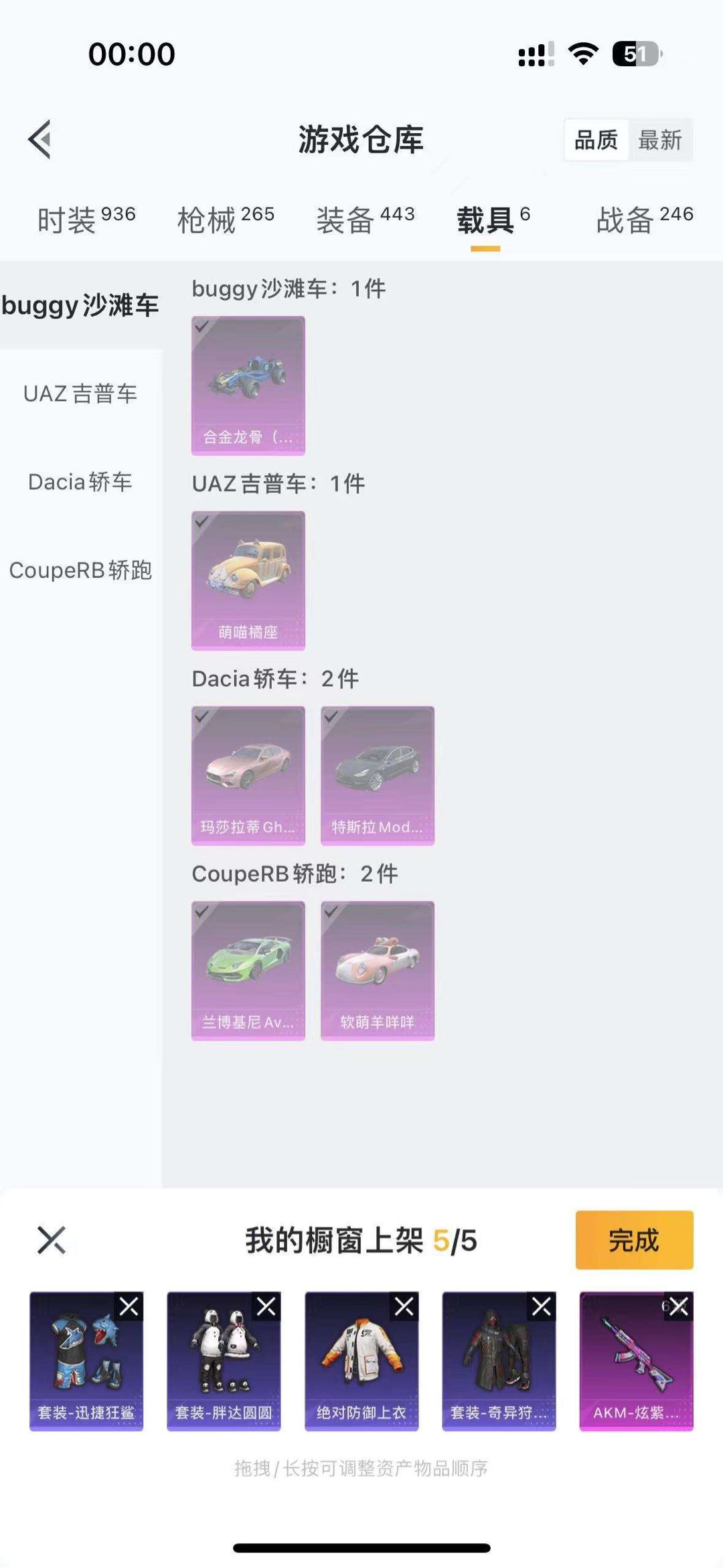Go back using the top-left arrow

(x=40, y=139)
